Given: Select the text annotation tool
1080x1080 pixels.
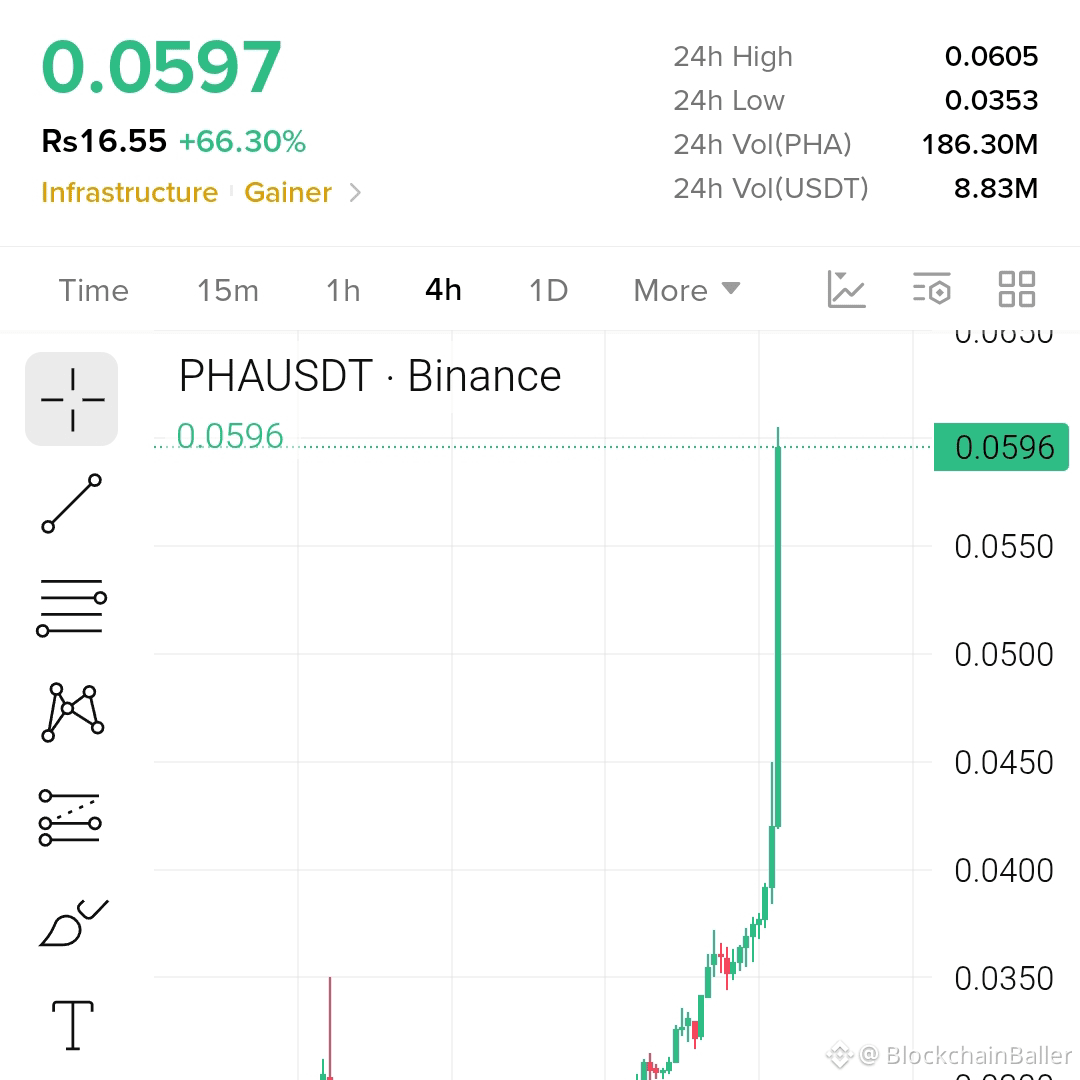Looking at the screenshot, I should click(73, 1026).
